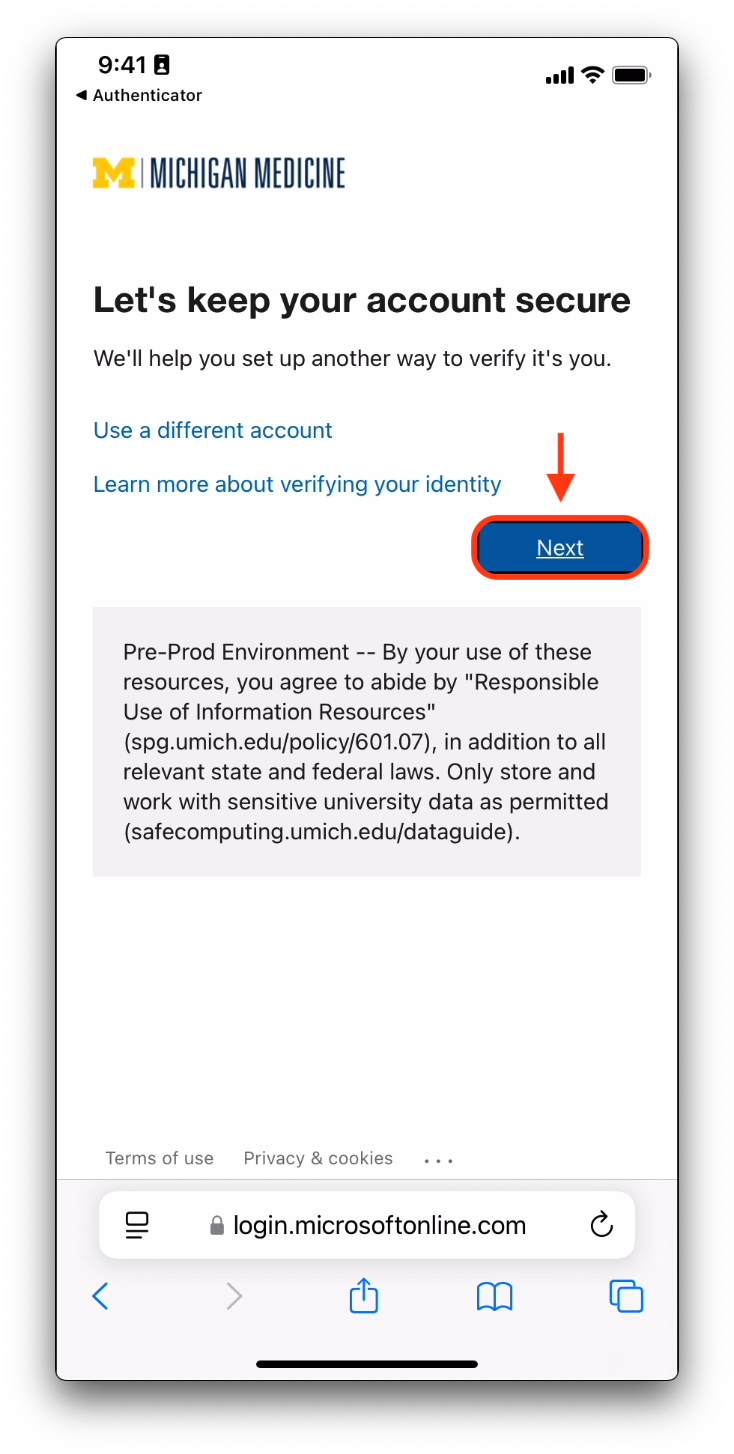Viewport: 734px width, 1454px height.
Task: Show all open Safari tabs
Action: (x=626, y=1296)
